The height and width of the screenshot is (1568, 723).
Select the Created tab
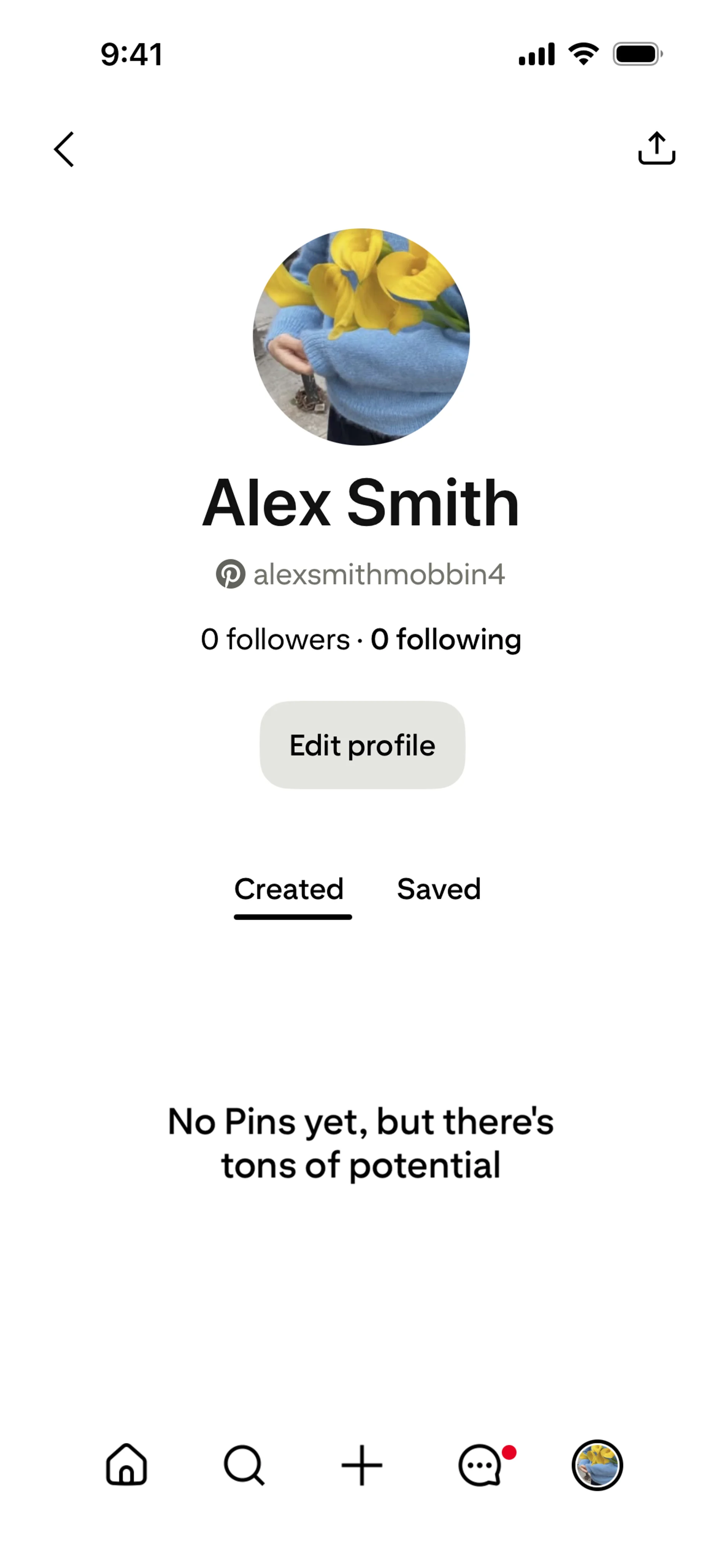click(290, 890)
